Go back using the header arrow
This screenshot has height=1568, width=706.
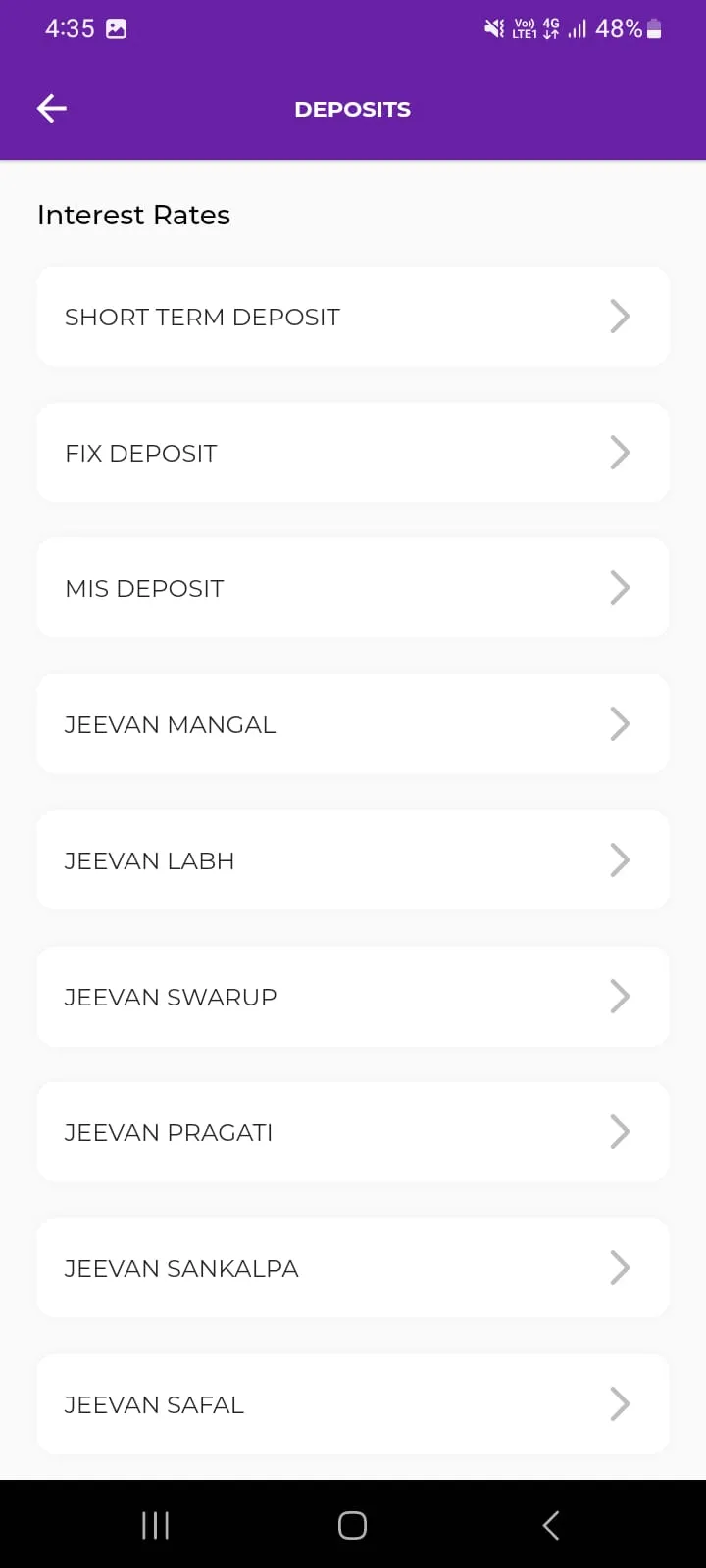coord(52,109)
